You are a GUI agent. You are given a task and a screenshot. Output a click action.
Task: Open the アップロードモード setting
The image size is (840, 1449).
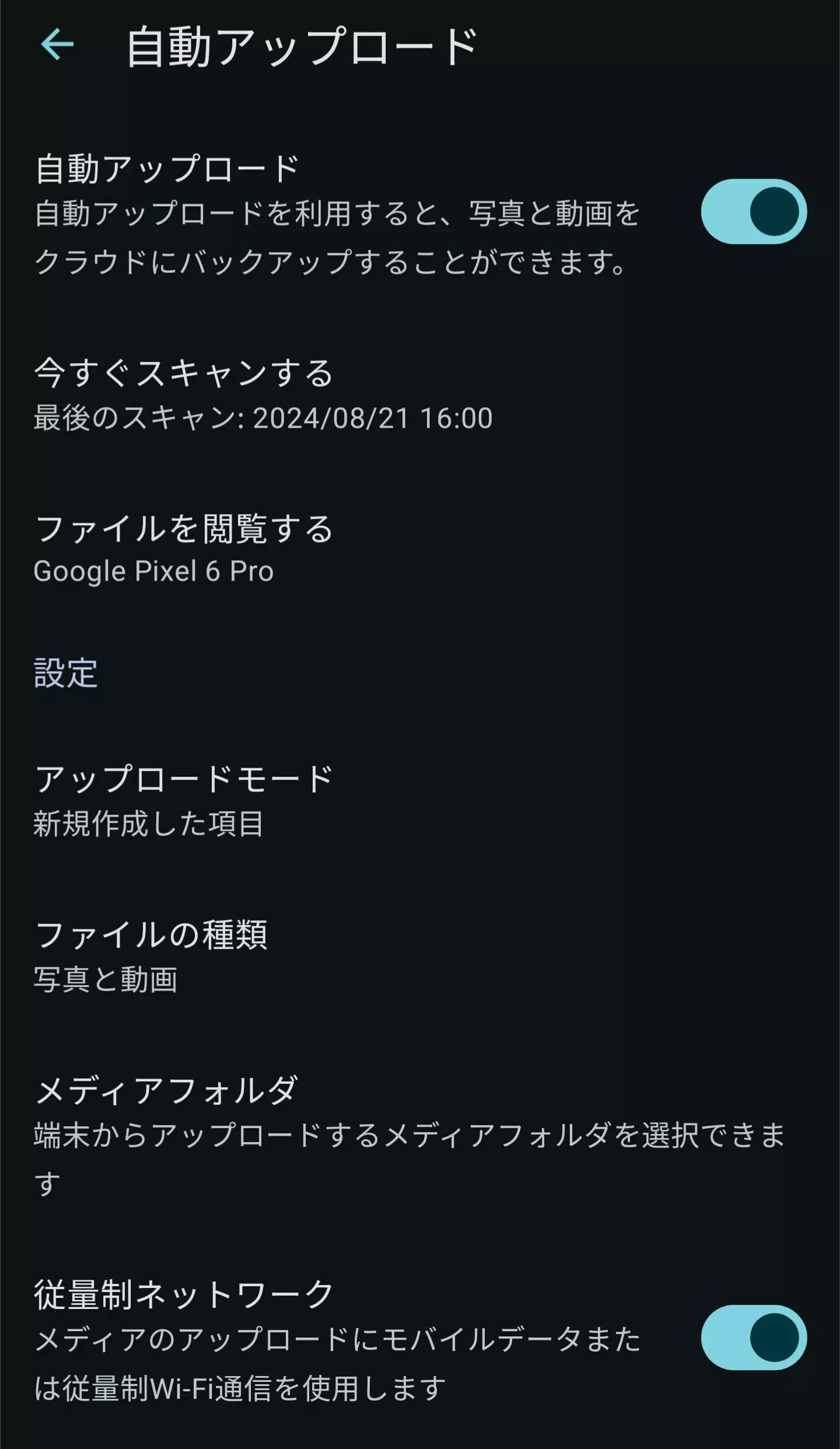click(x=420, y=801)
